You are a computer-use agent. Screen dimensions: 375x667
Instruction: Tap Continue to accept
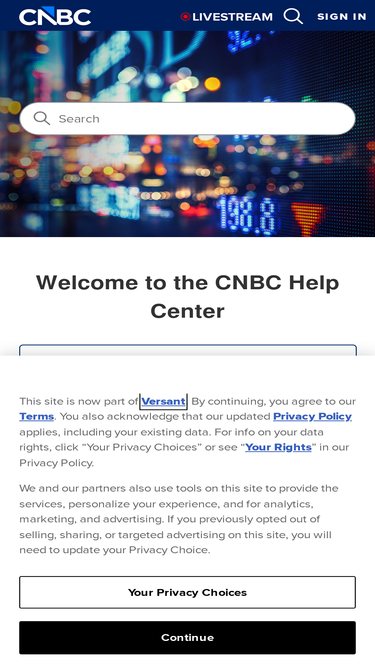(188, 637)
